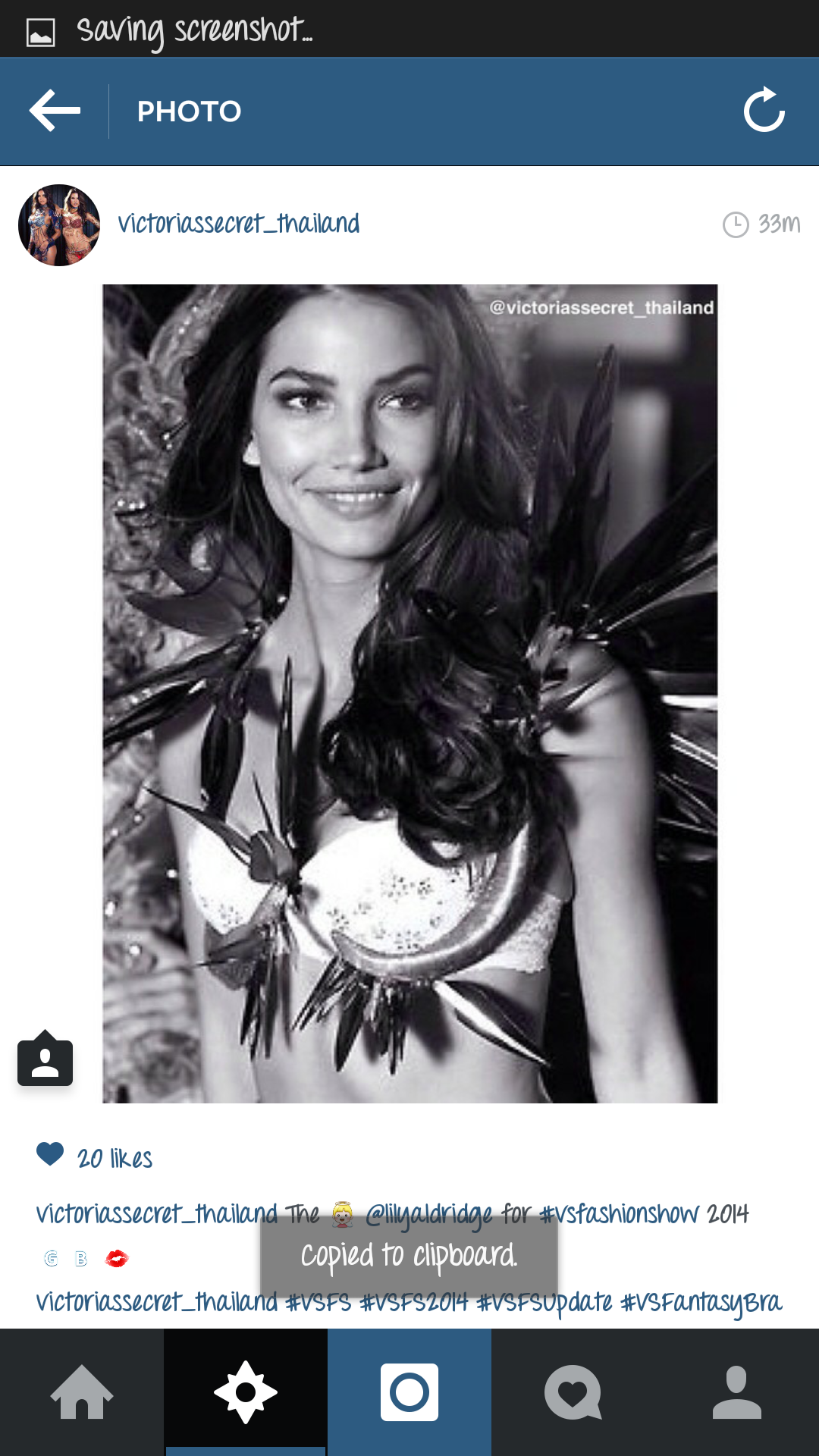The image size is (819, 1456).
Task: Switch to the Explore tab
Action: [x=246, y=1392]
